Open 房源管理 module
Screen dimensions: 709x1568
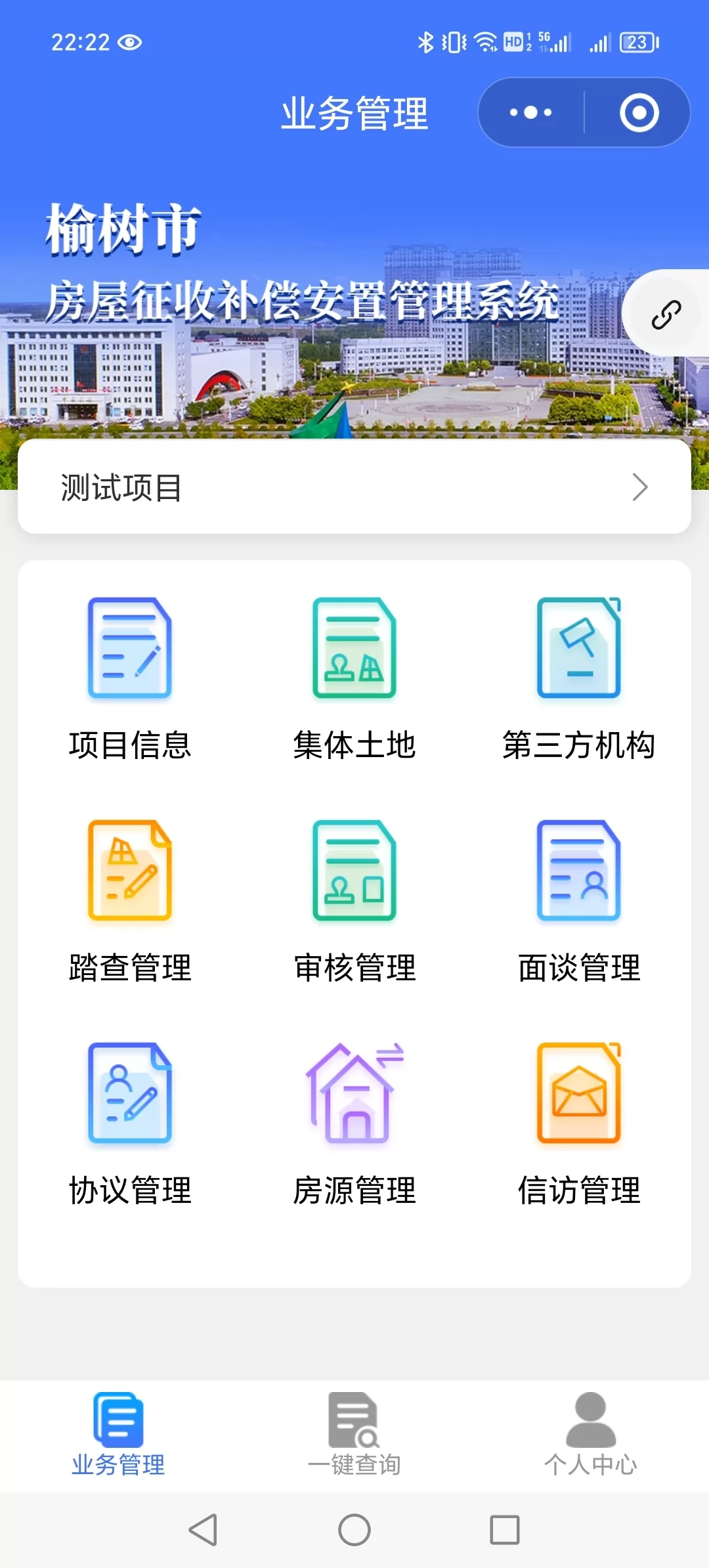pyautogui.click(x=354, y=1123)
